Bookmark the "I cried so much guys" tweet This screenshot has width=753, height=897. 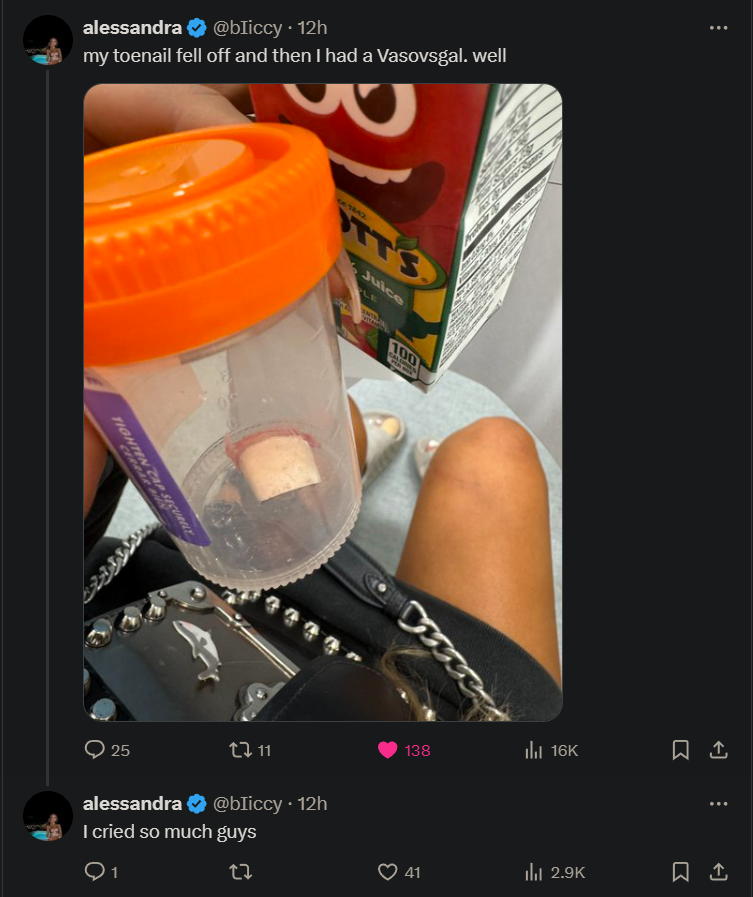(x=680, y=872)
